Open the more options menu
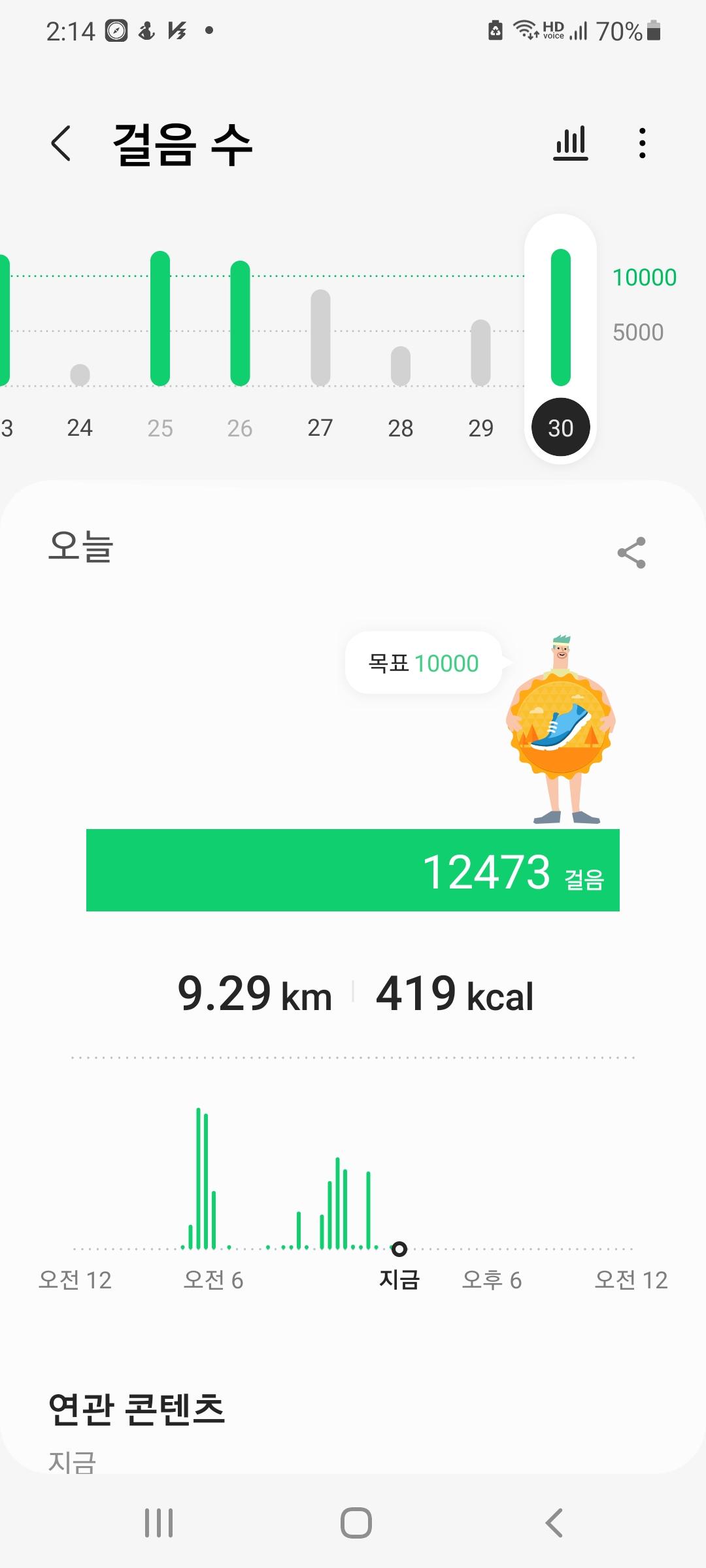 coord(643,143)
